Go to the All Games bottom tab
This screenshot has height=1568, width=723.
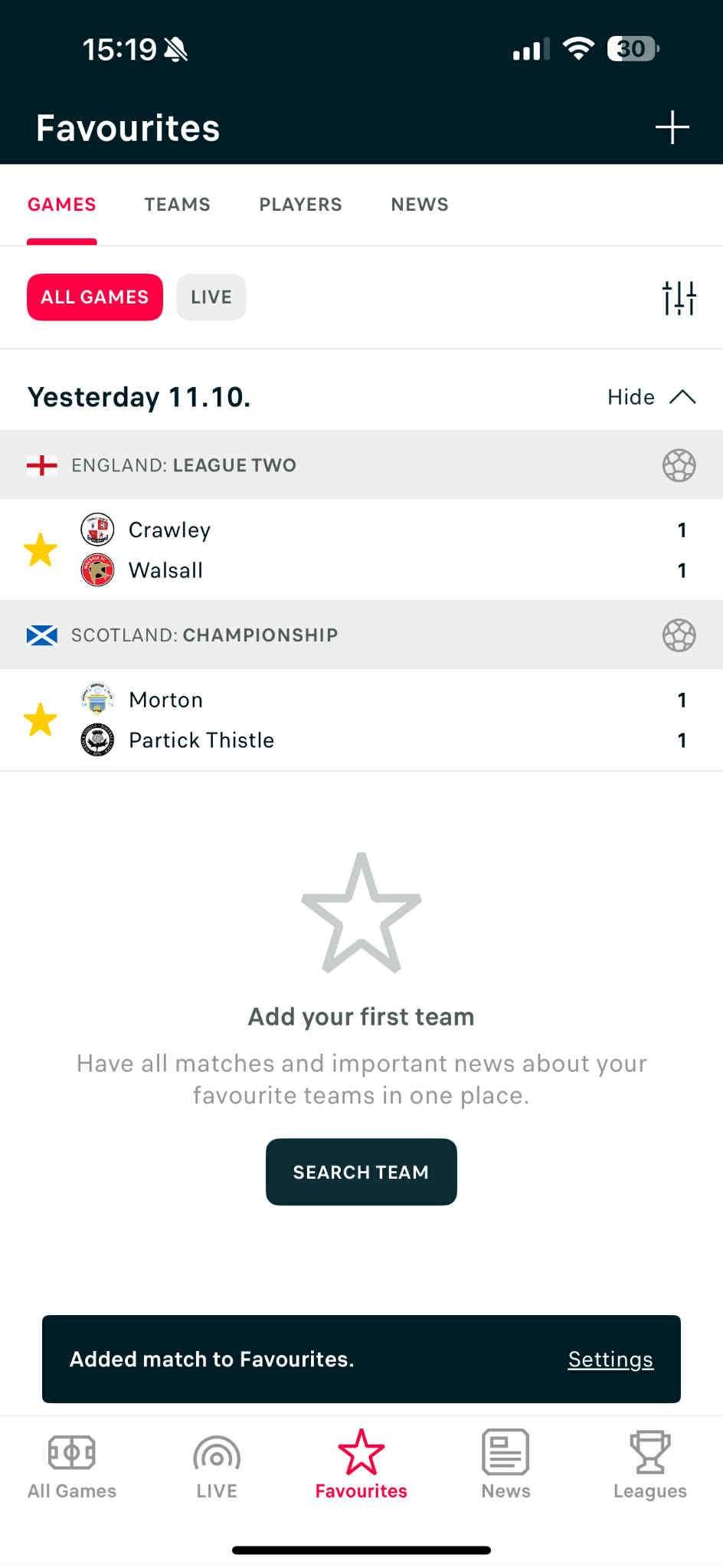click(72, 1465)
